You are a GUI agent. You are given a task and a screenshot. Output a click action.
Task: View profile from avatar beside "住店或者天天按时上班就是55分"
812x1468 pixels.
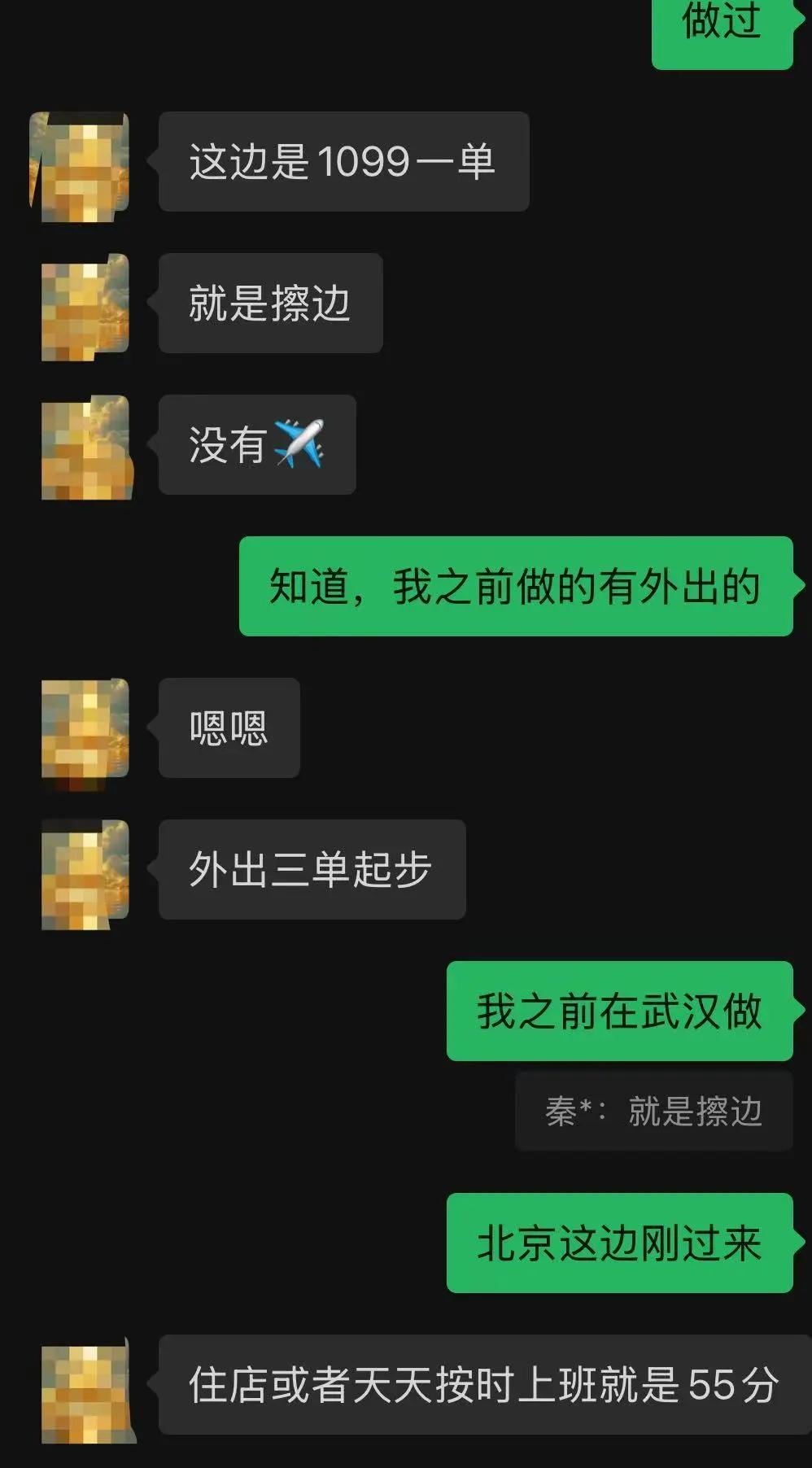(x=86, y=1395)
